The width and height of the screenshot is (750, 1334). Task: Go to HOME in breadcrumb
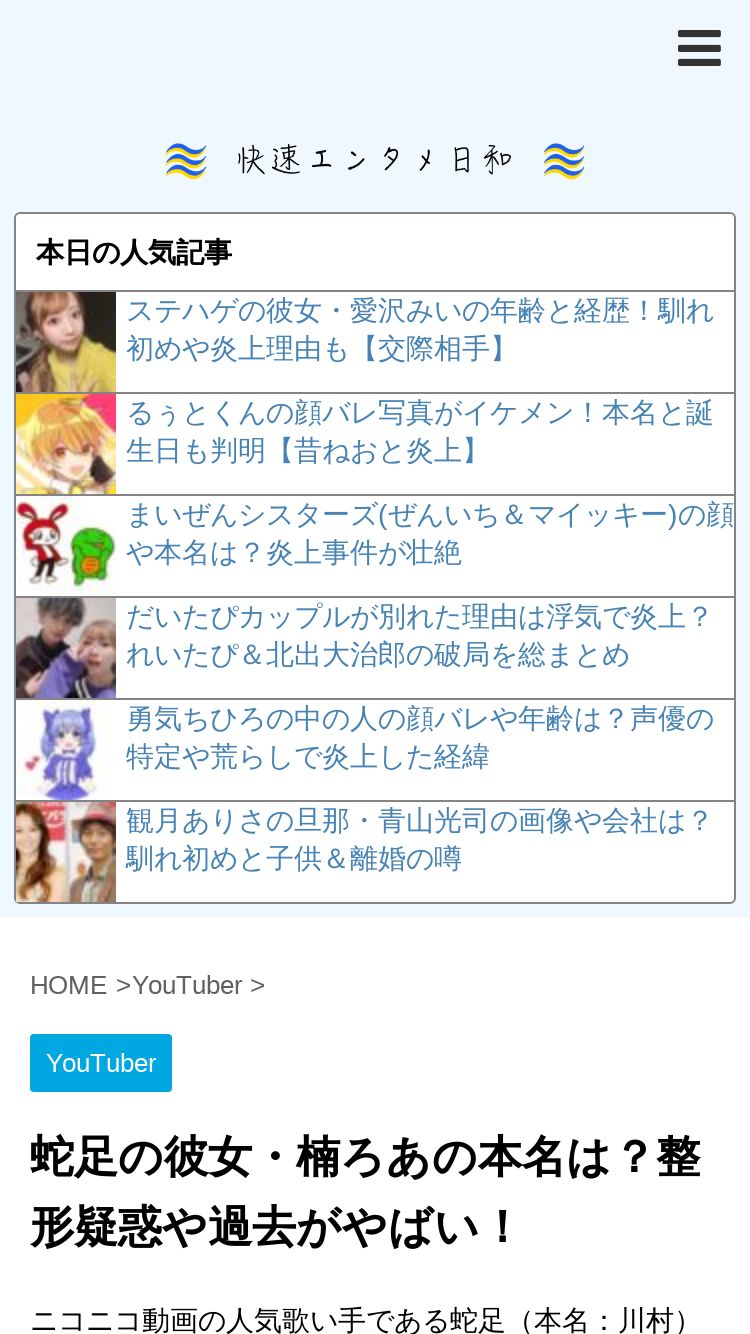tap(68, 985)
